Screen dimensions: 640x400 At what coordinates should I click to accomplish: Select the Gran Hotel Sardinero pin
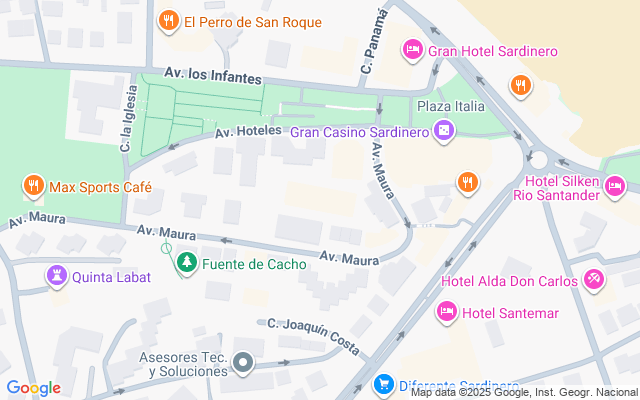point(412,50)
